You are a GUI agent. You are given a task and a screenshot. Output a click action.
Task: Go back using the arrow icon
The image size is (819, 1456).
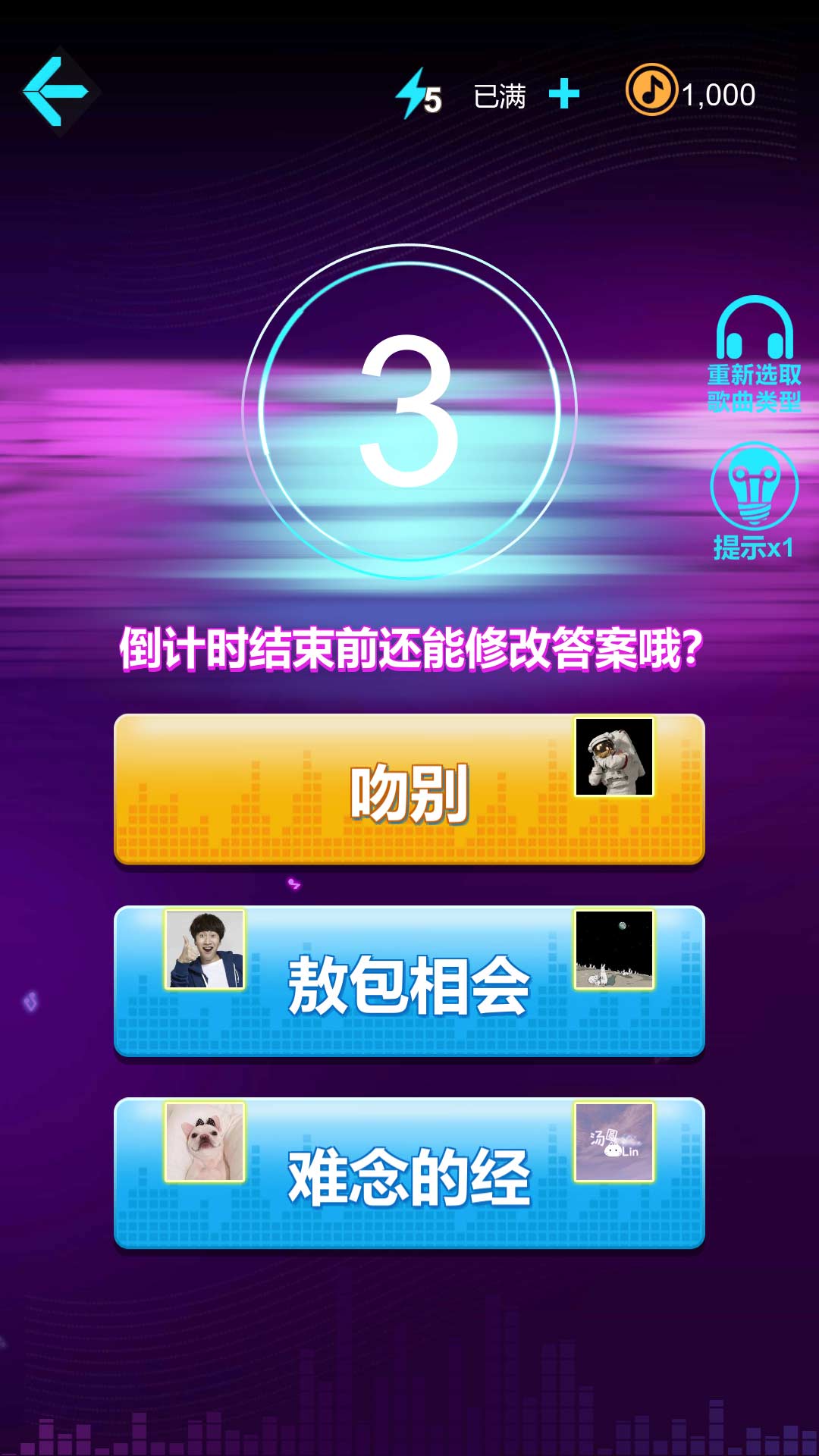(x=58, y=92)
